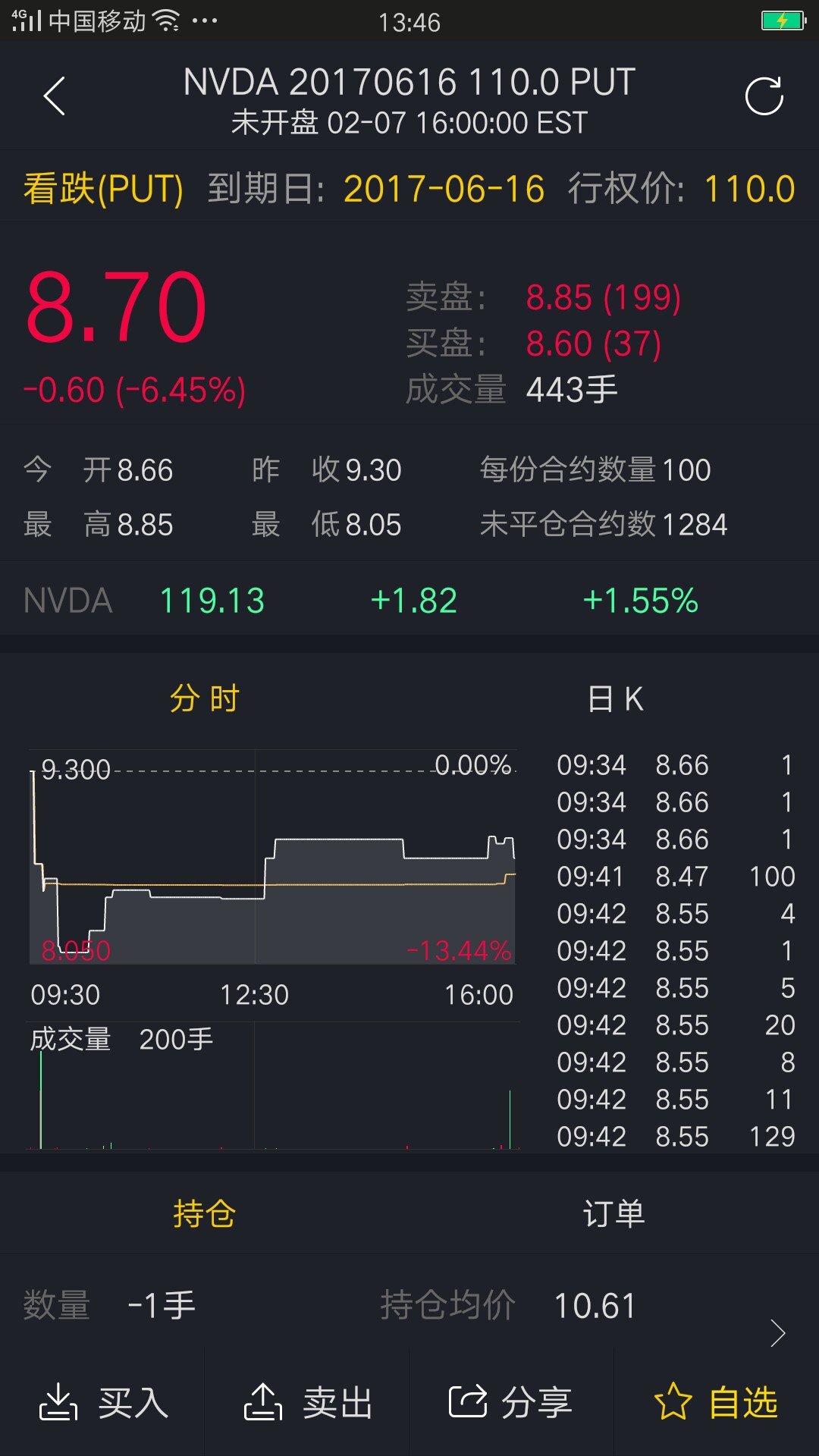Screen dimensions: 819x1456
Task: Share this quote via 分享
Action: [511, 1402]
